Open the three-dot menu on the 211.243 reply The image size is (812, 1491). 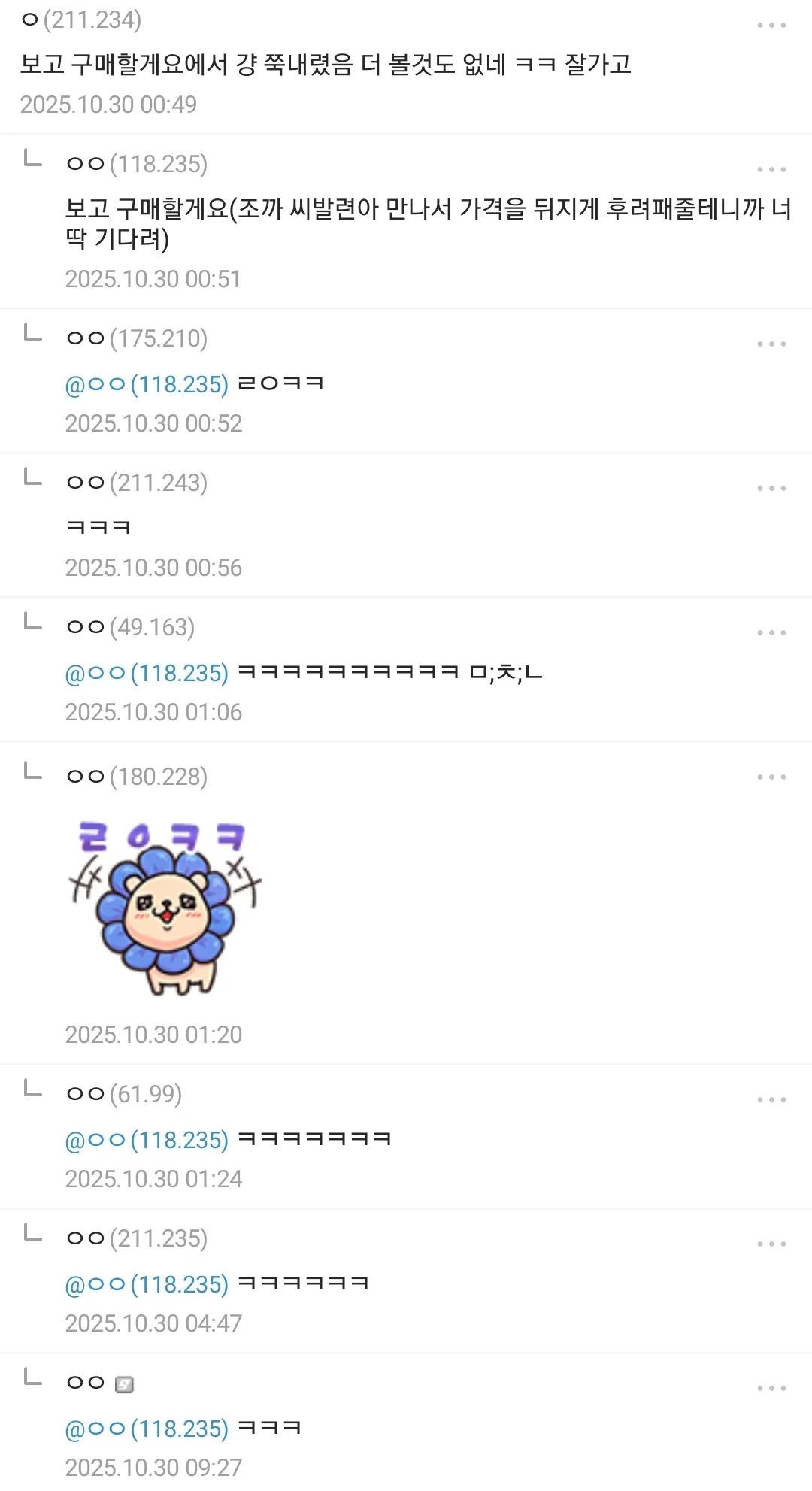pos(771,489)
